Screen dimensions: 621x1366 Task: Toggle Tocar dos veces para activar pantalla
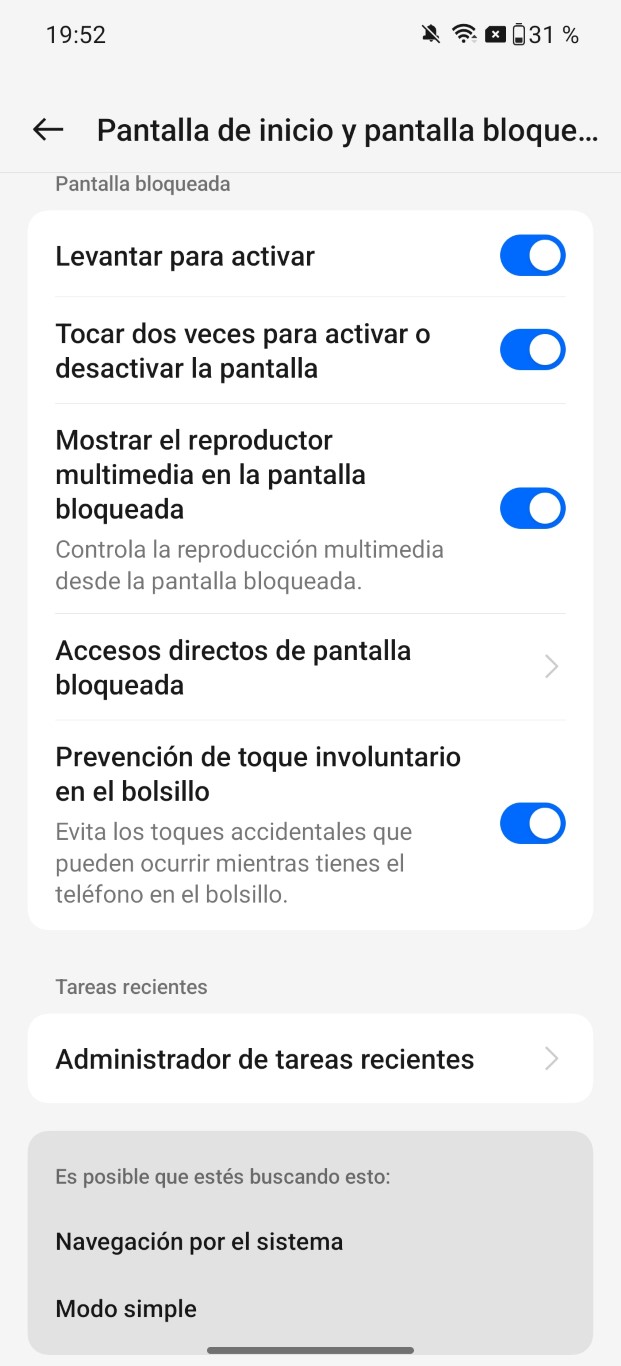532,350
